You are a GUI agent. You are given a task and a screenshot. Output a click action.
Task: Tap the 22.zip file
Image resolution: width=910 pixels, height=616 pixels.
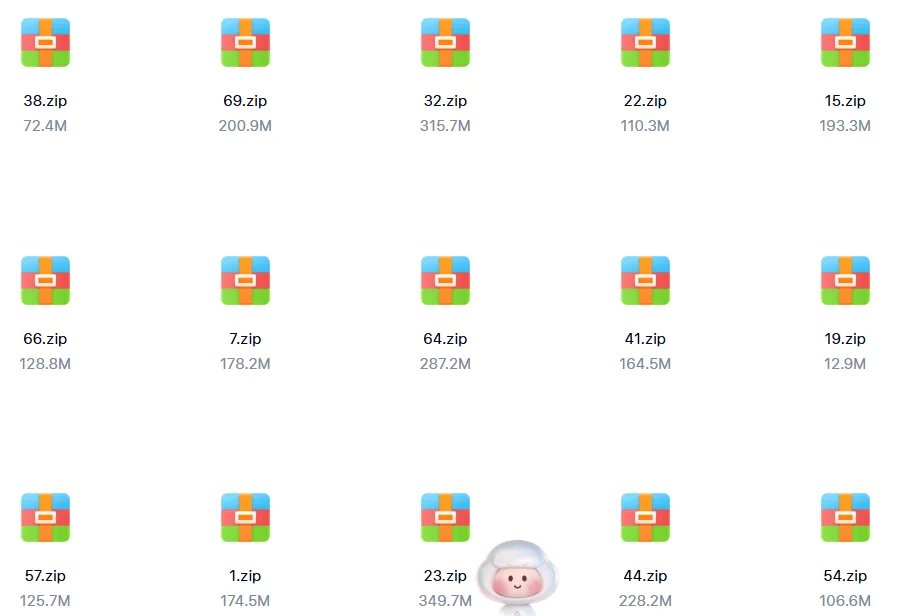click(645, 42)
